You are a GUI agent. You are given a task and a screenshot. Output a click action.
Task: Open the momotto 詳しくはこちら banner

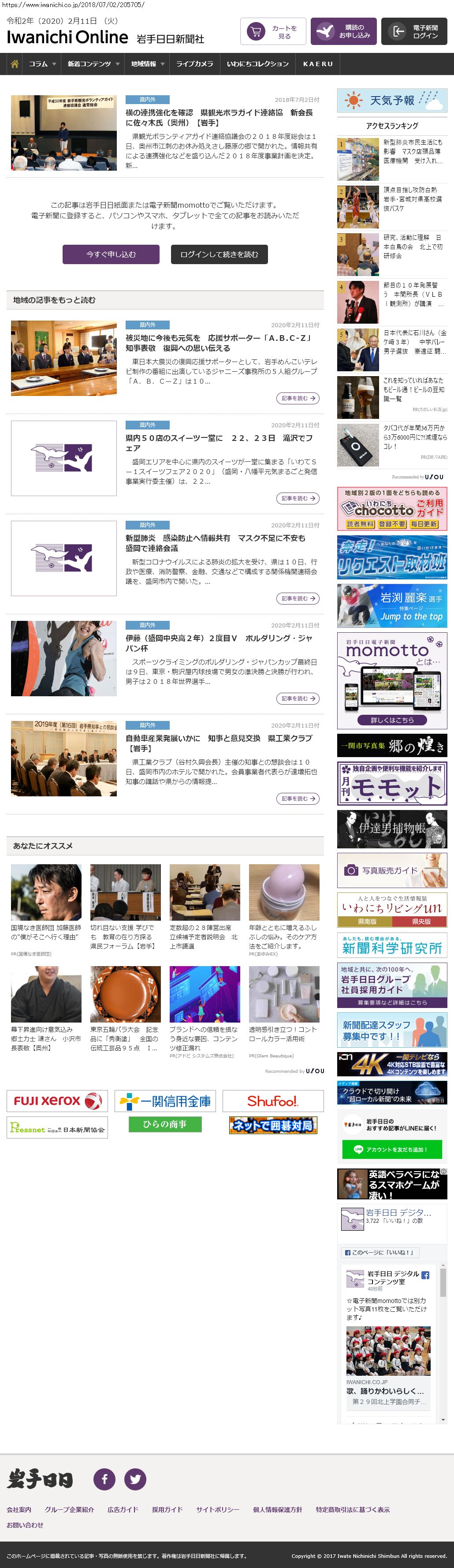(392, 720)
